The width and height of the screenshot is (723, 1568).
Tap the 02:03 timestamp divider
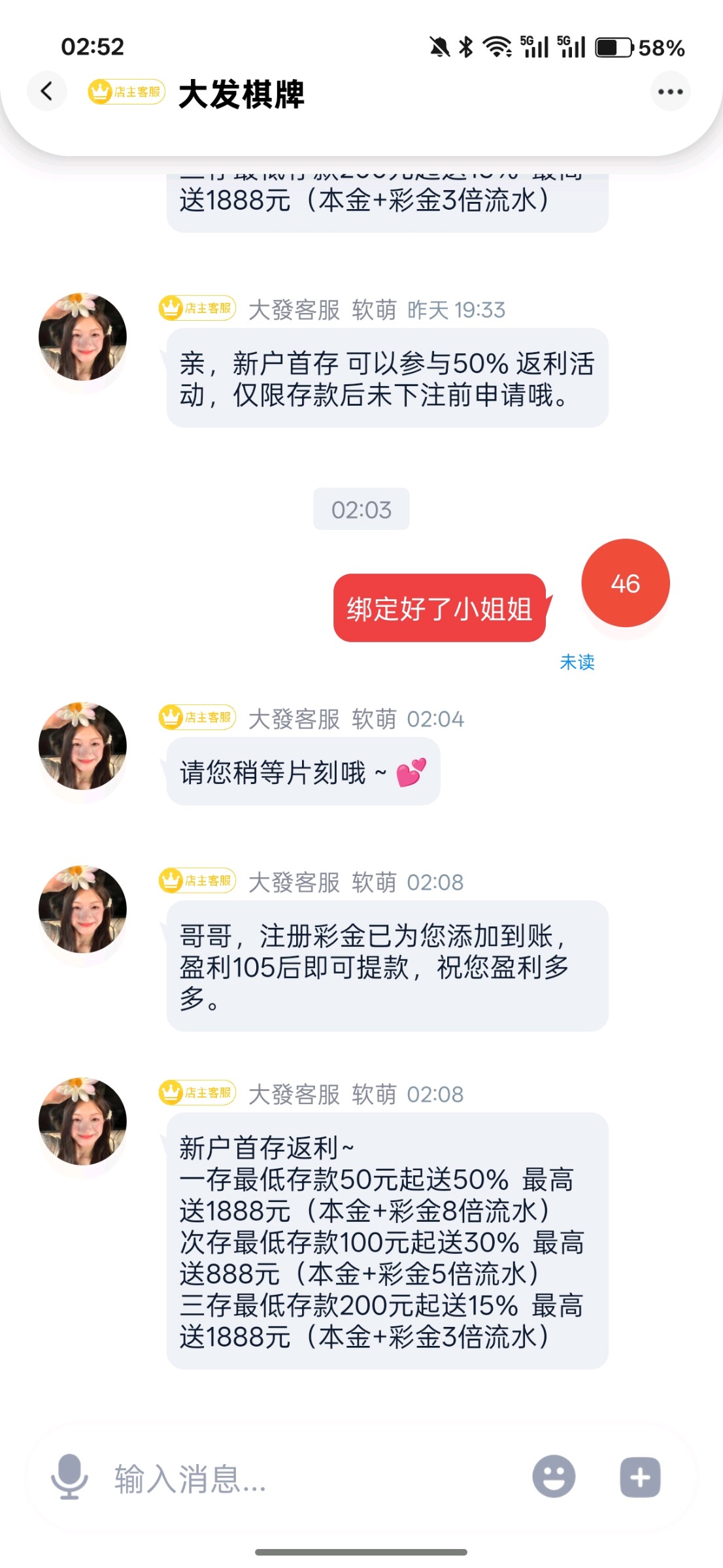point(361,509)
